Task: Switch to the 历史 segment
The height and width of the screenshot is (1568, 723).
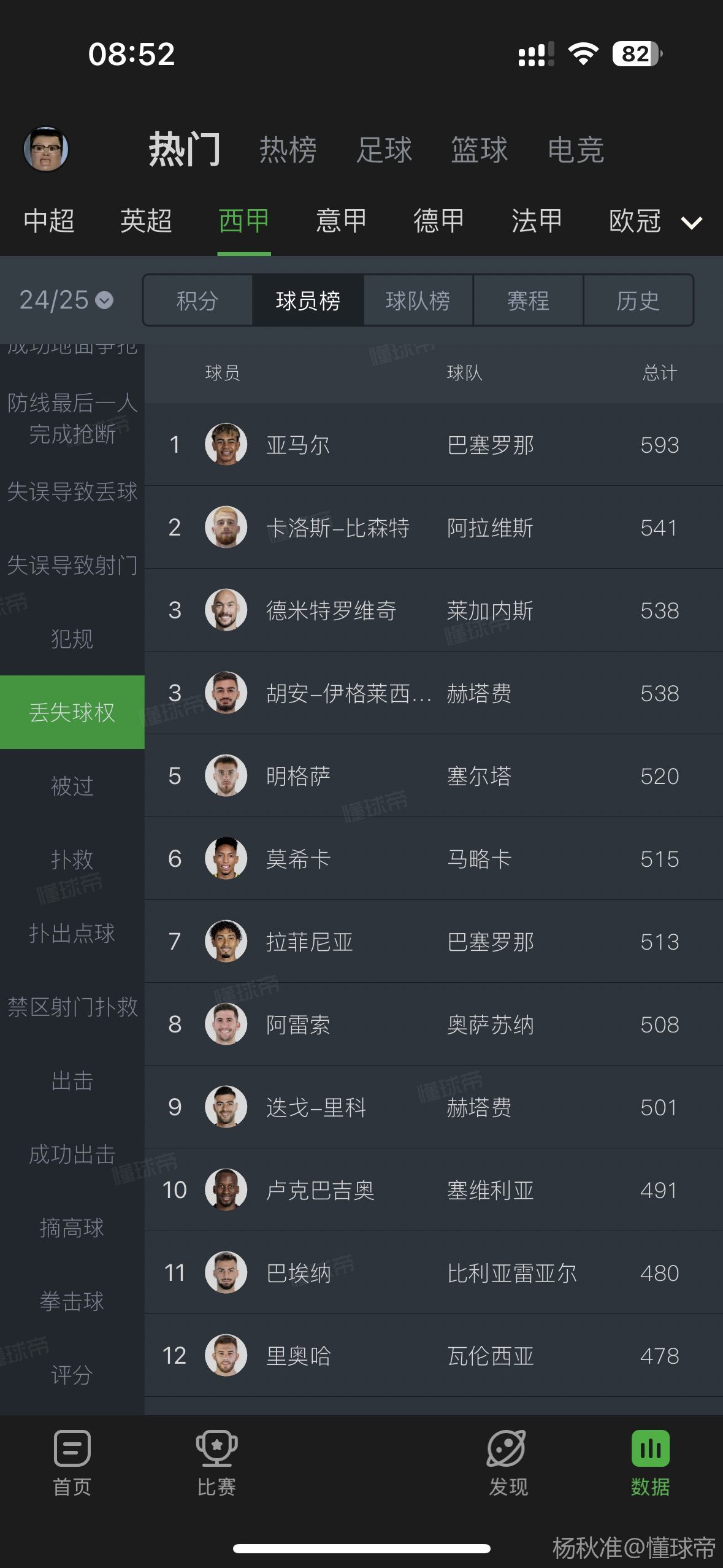Action: click(638, 301)
